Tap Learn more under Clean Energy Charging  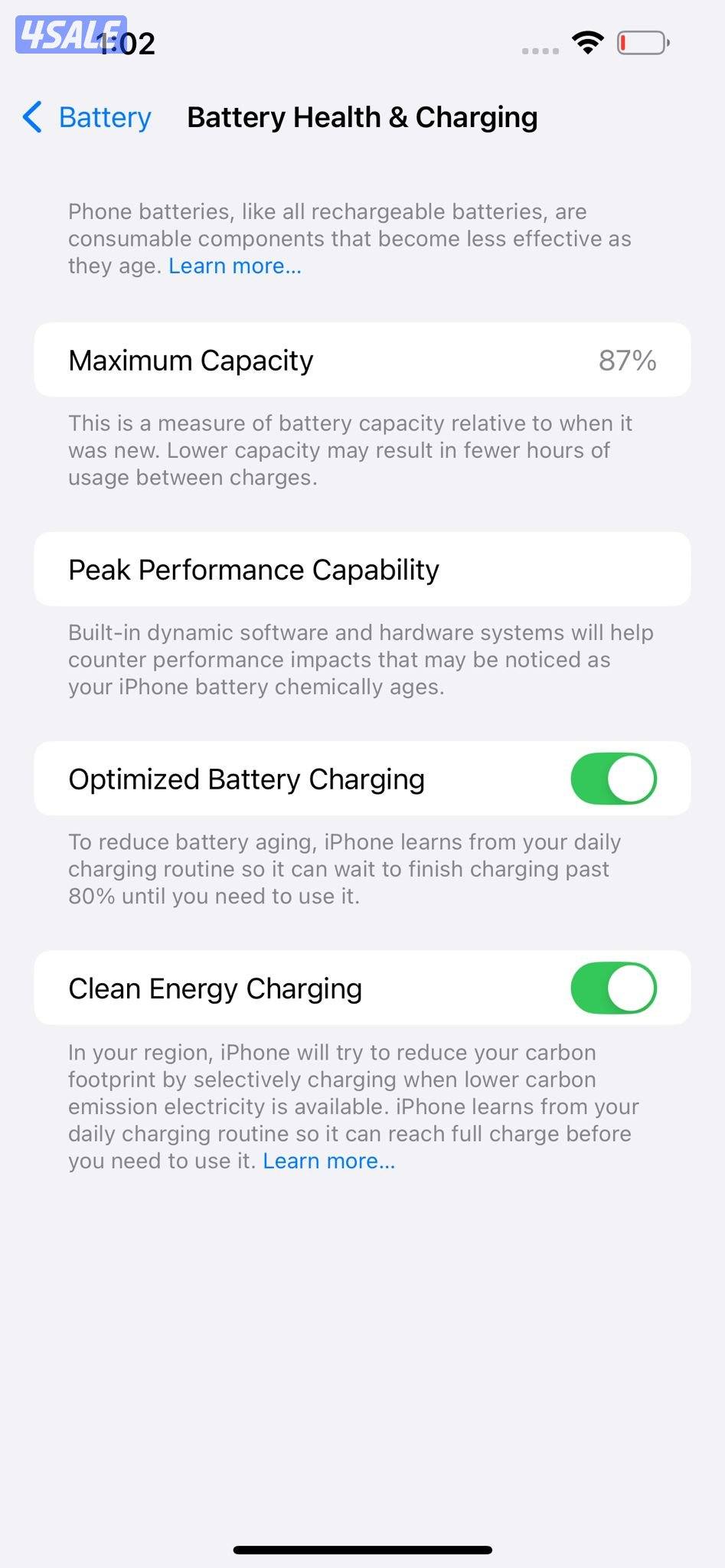328,1160
